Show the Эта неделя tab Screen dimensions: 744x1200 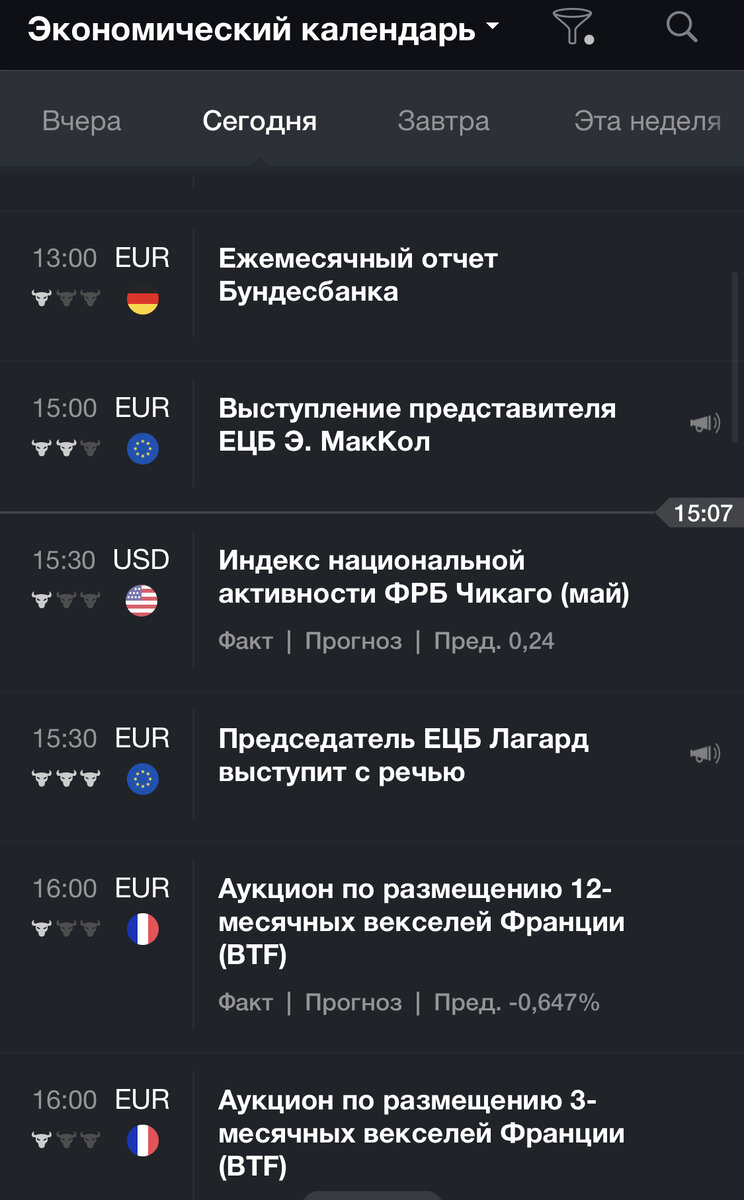coord(647,121)
